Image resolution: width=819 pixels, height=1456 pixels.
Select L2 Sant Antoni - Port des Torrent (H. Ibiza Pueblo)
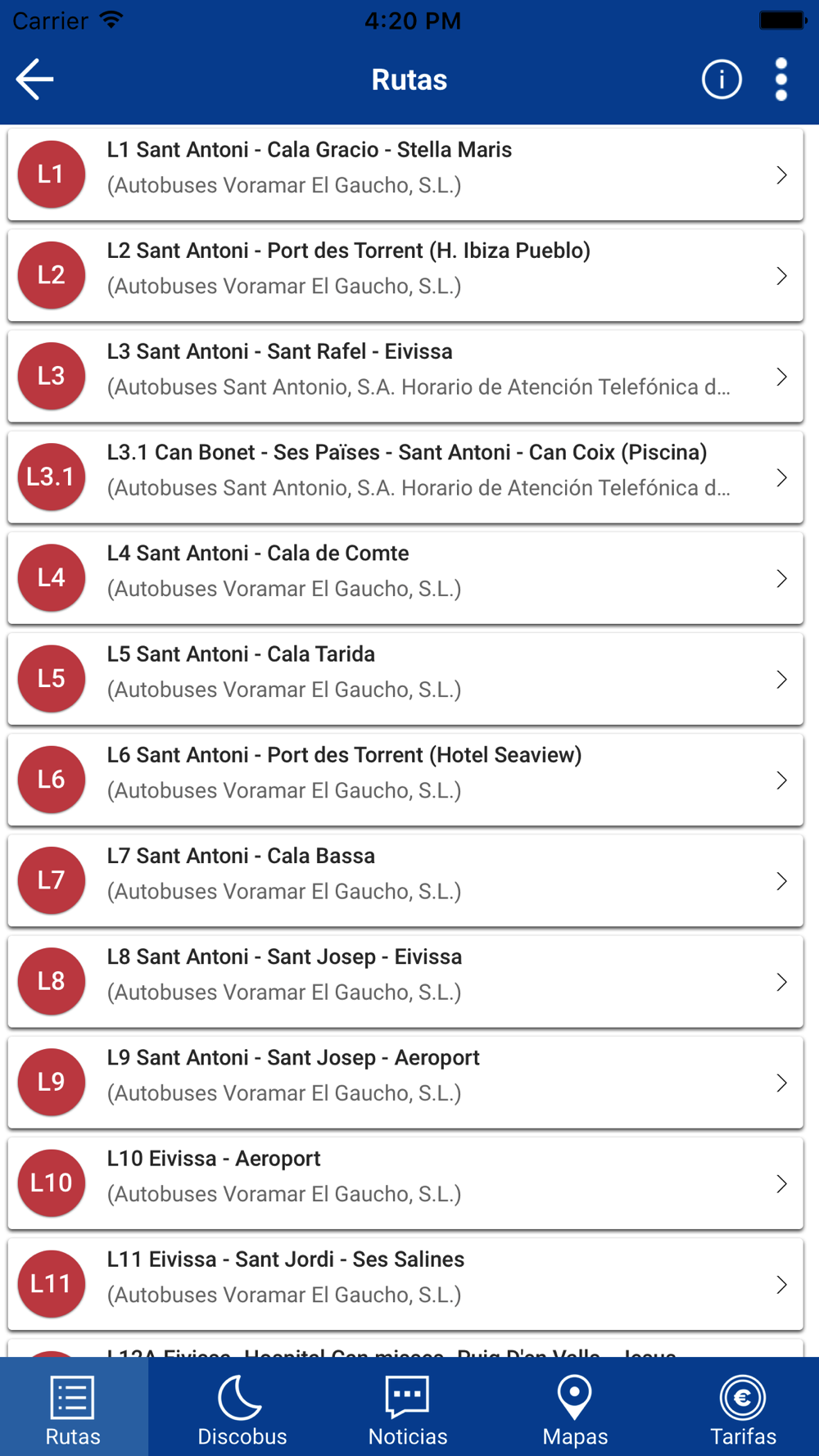[x=405, y=275]
